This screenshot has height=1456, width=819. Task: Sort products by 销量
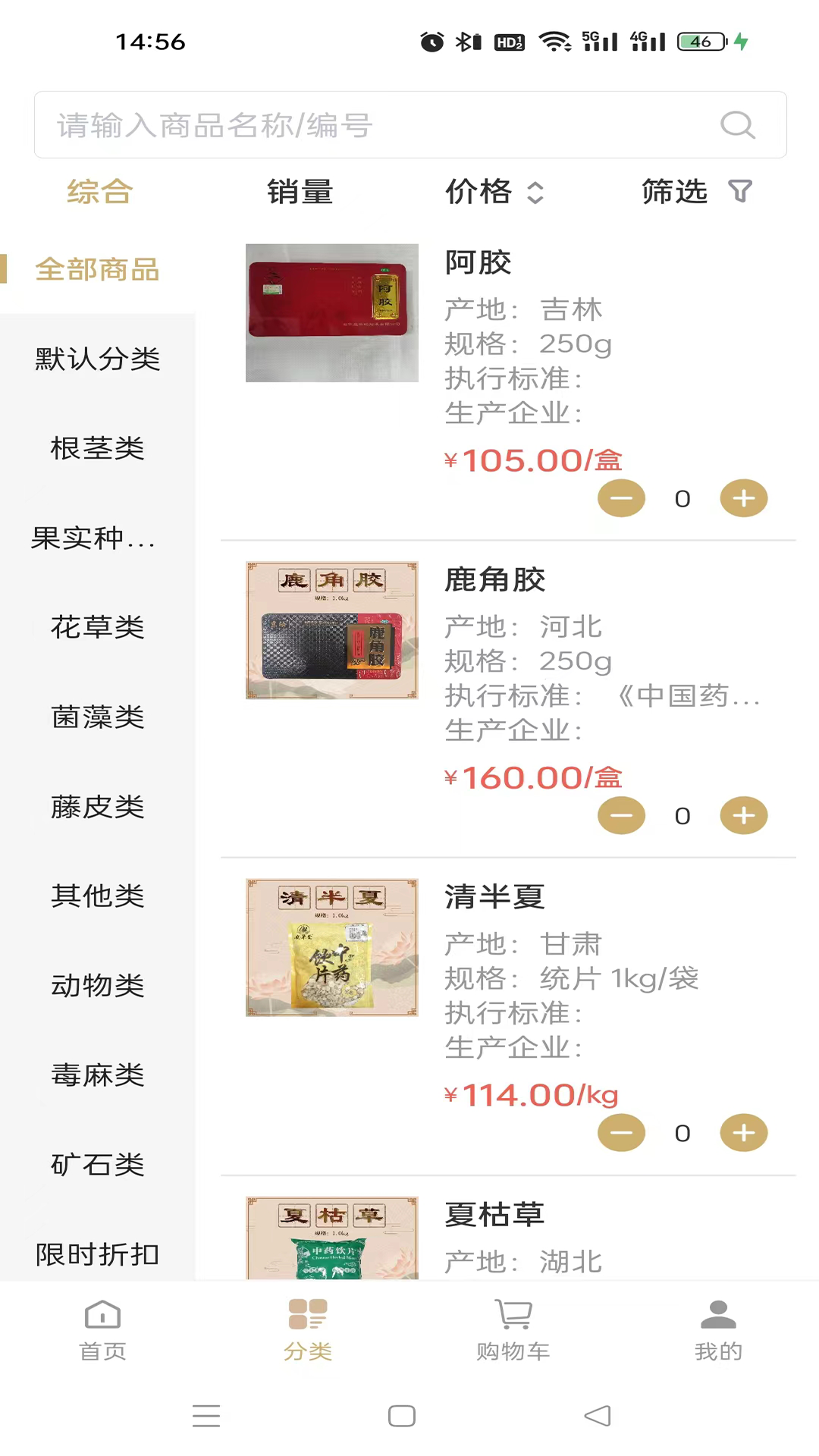(300, 192)
